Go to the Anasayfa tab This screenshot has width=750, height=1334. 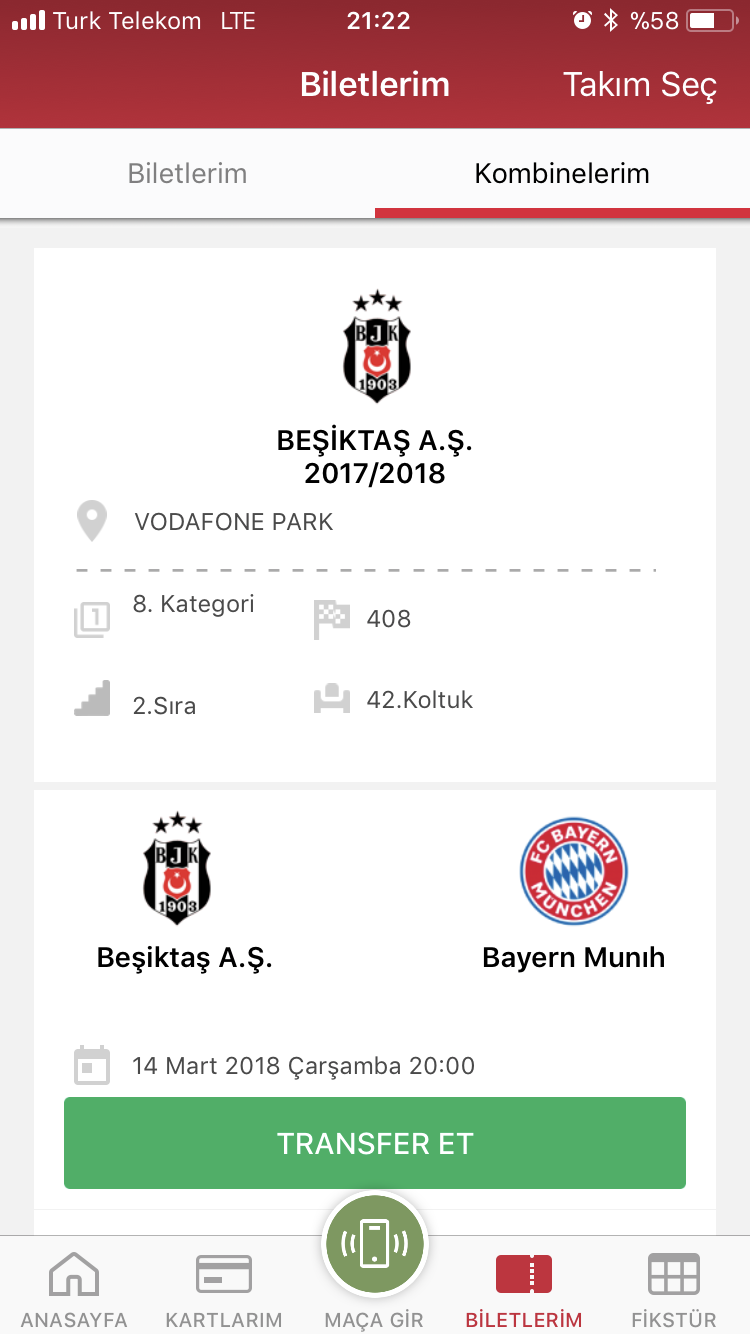tap(74, 1288)
